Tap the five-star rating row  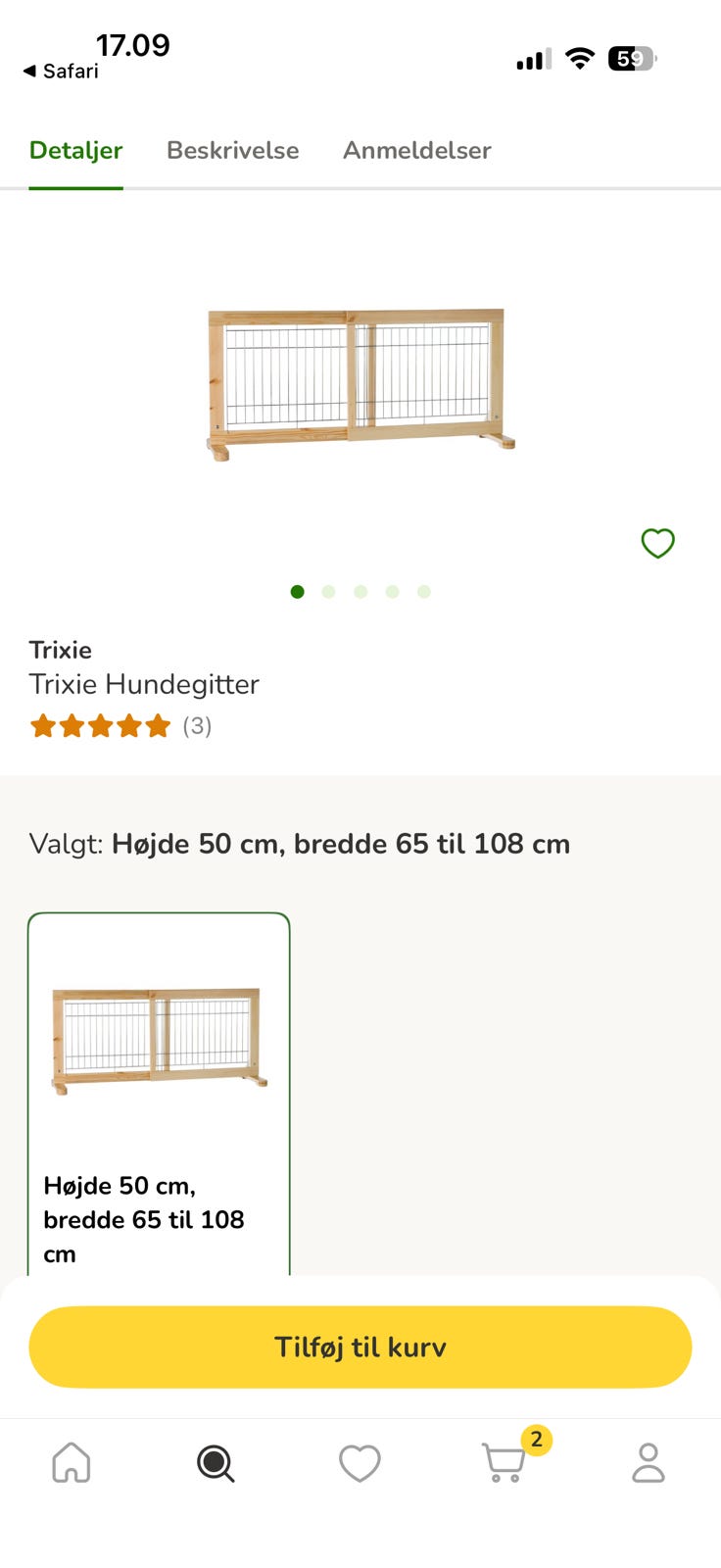(101, 726)
